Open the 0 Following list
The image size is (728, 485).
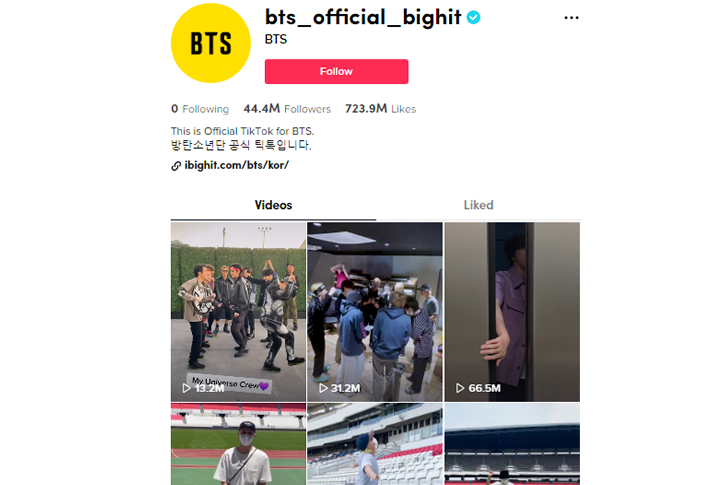(200, 109)
